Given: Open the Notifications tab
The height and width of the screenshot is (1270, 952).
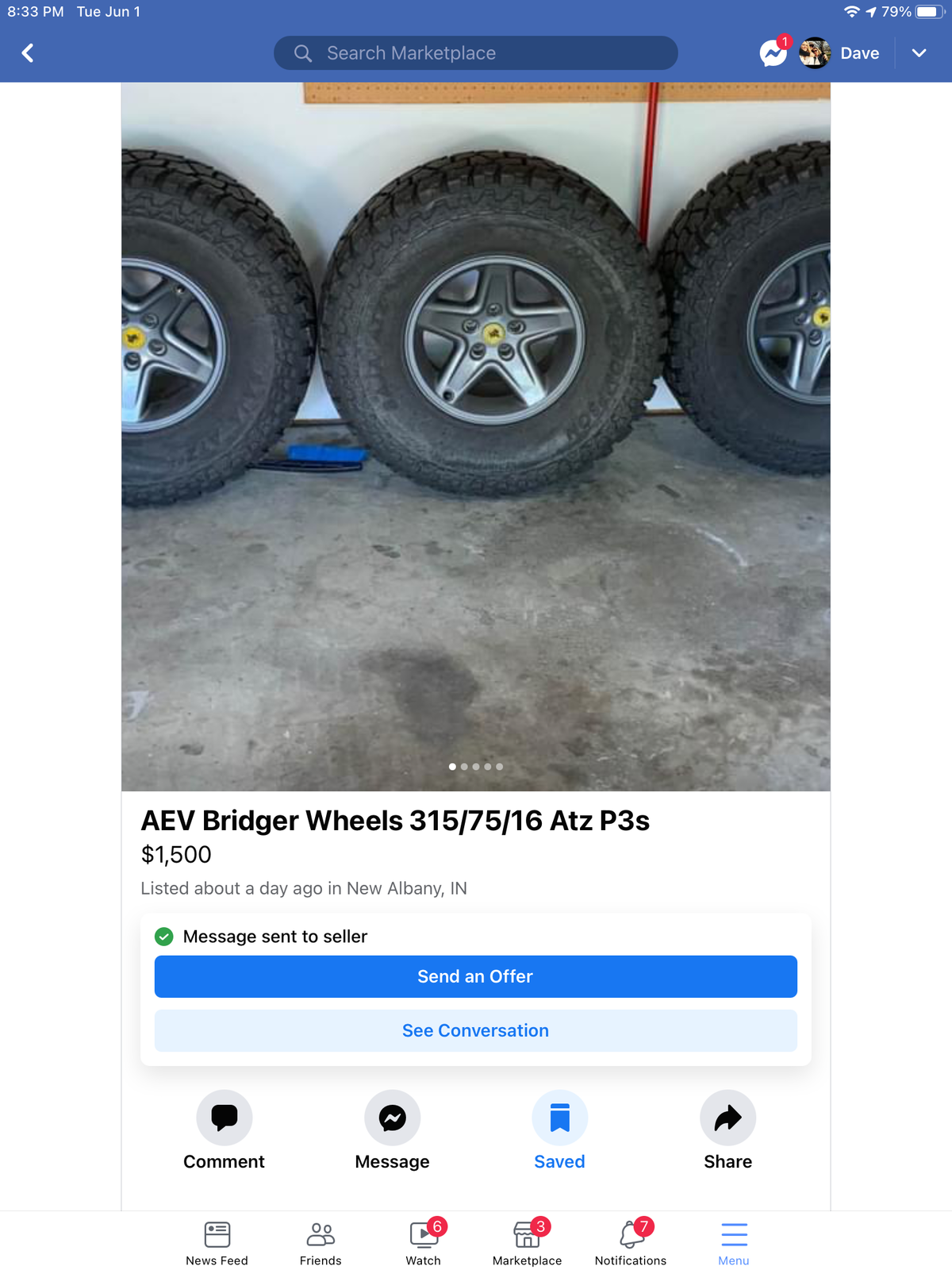Looking at the screenshot, I should 631,1243.
